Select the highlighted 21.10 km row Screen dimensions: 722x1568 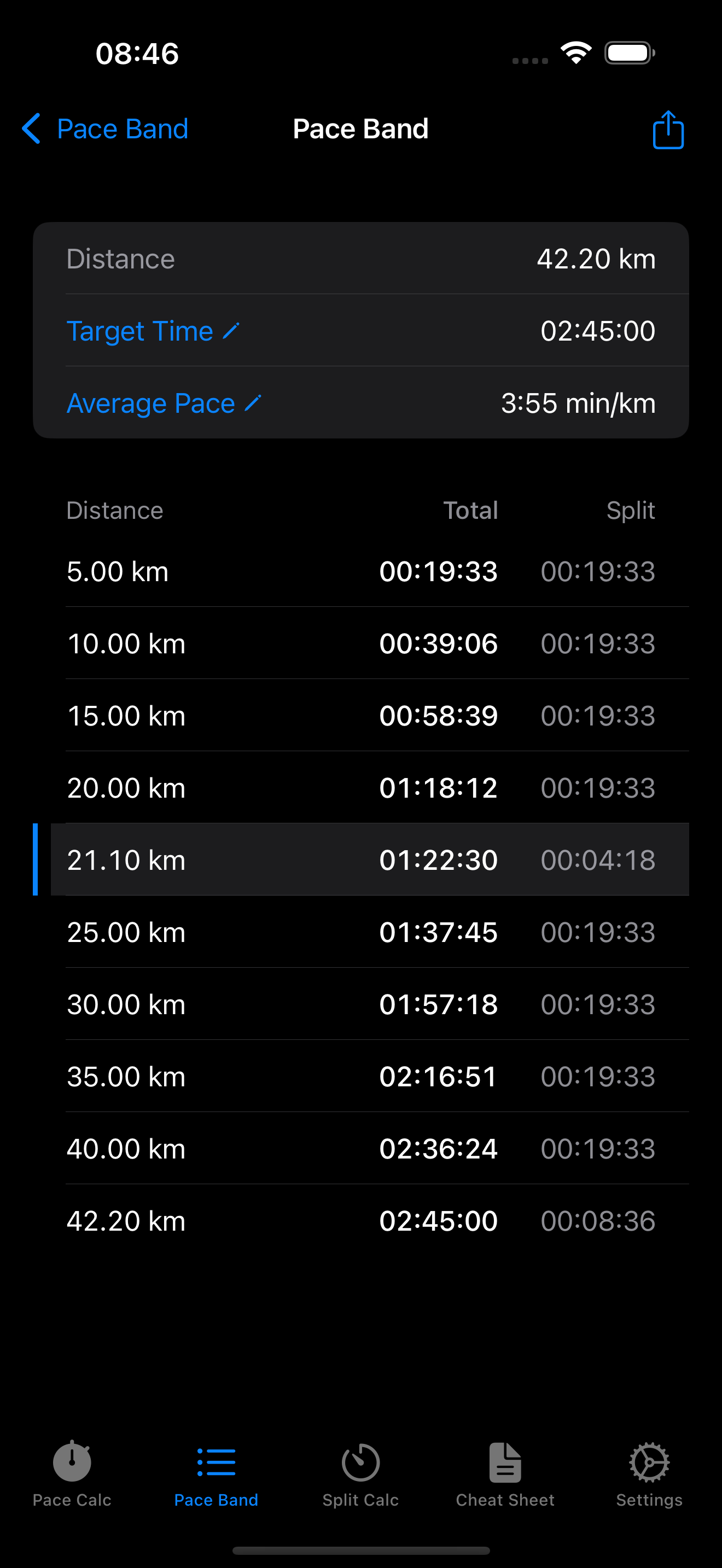click(x=360, y=859)
